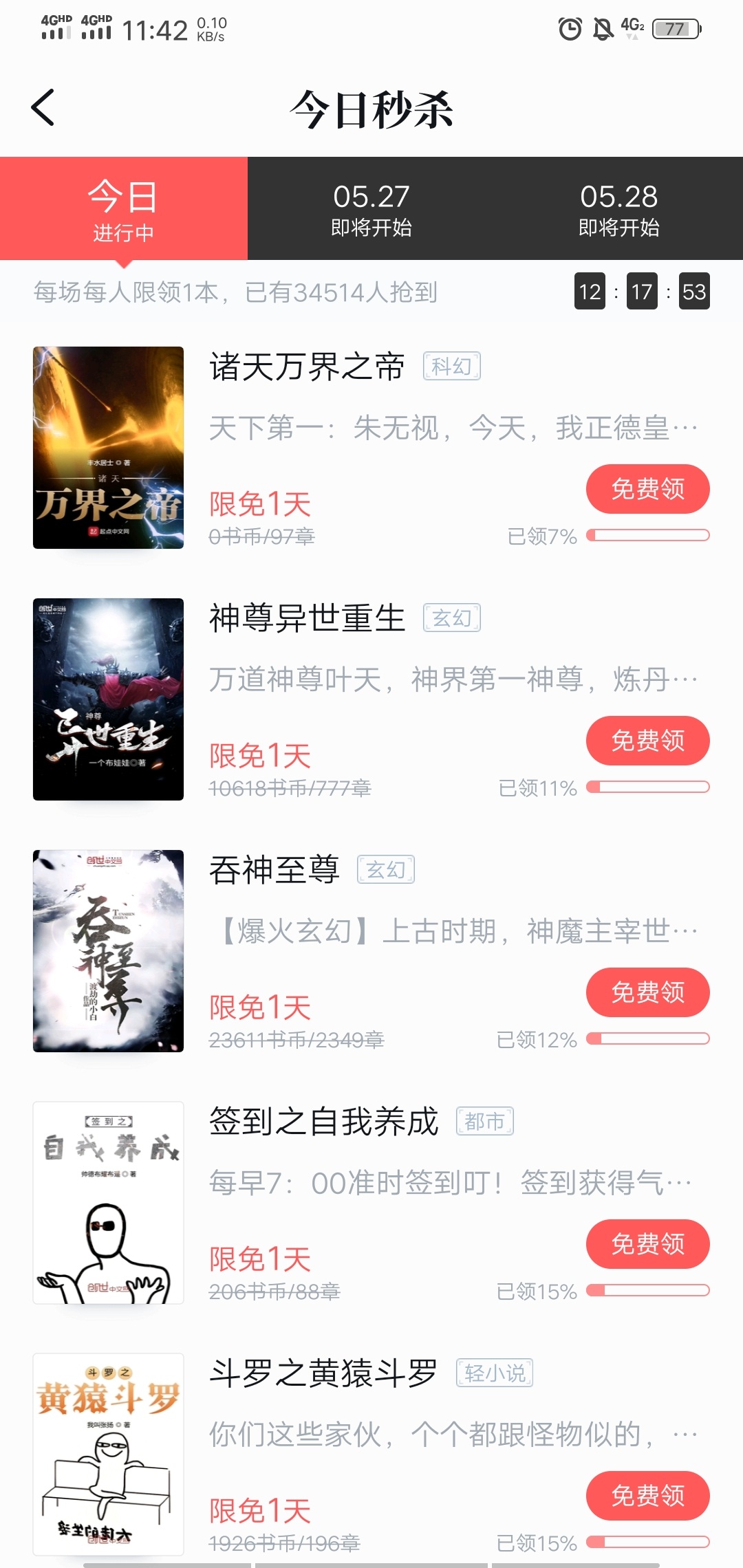Claim 诸天万界之帝 with 免费领
The image size is (743, 1568).
647,489
